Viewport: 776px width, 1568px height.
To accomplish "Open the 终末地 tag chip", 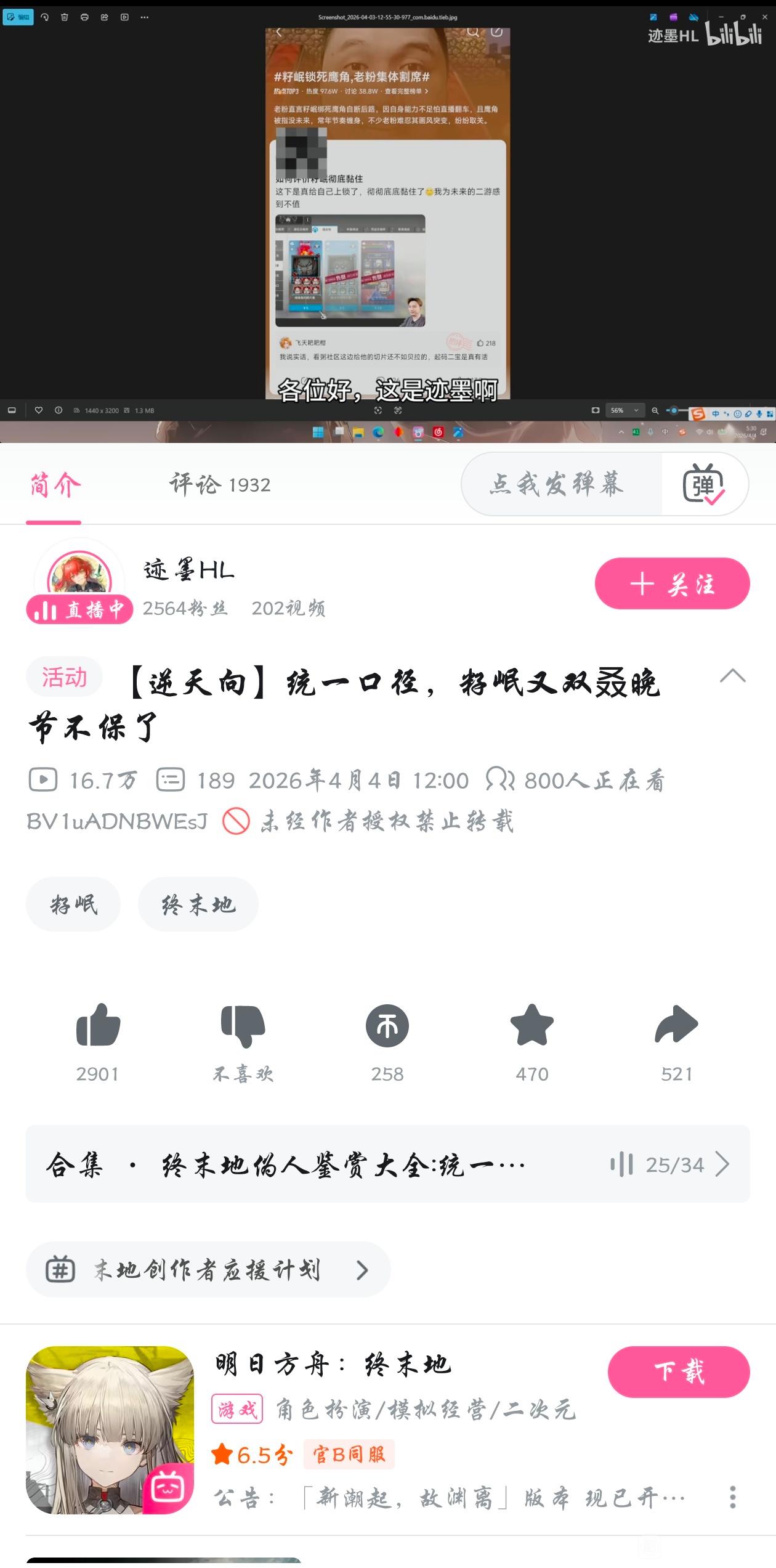I will tap(198, 904).
